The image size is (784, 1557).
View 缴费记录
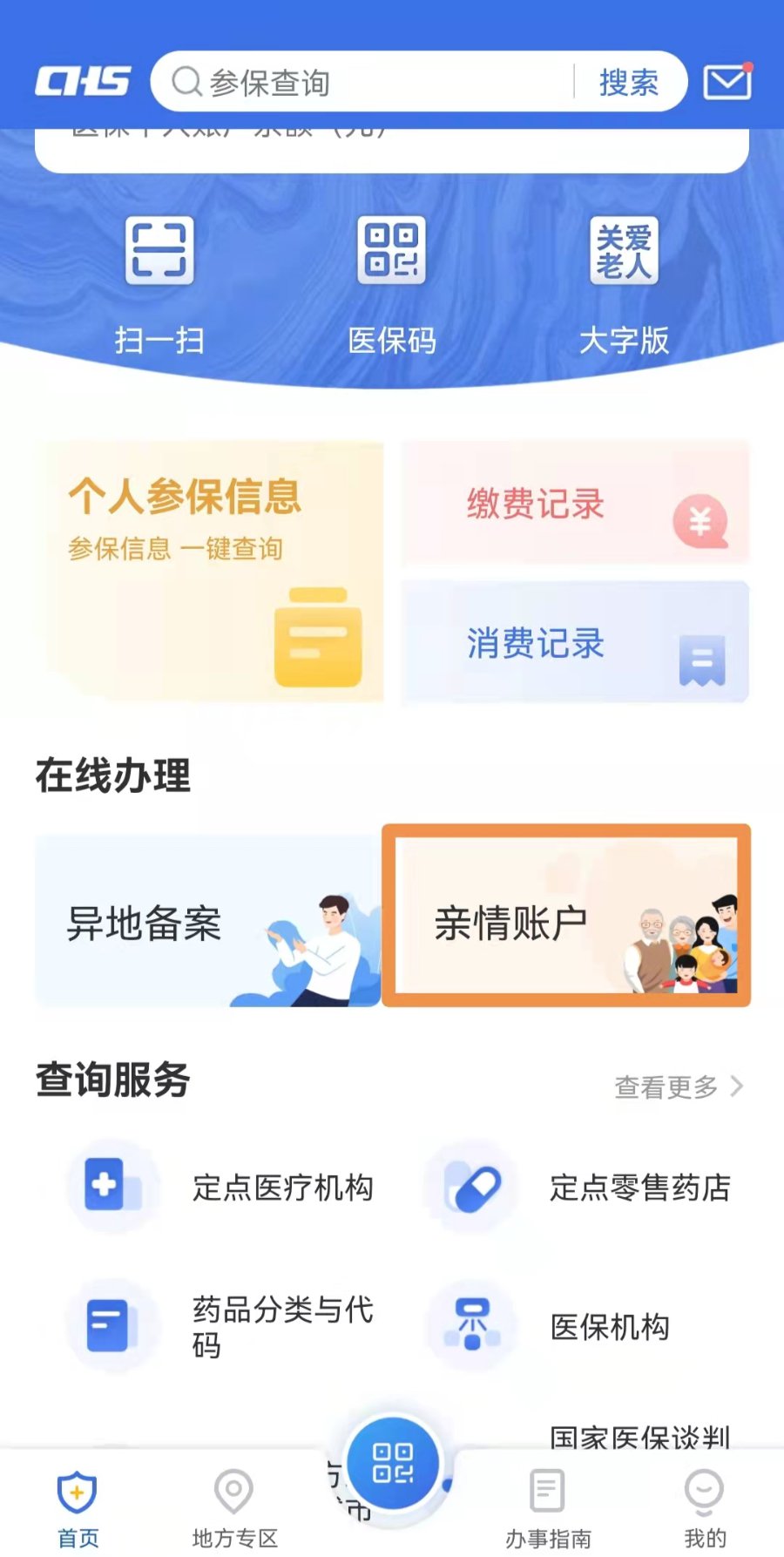tap(575, 504)
